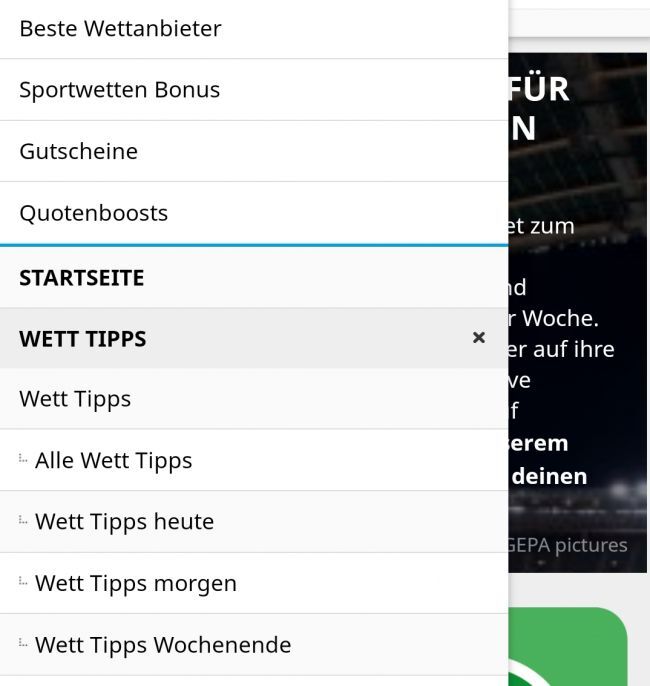
Task: Open the Gutscheine page
Action: coord(78,152)
